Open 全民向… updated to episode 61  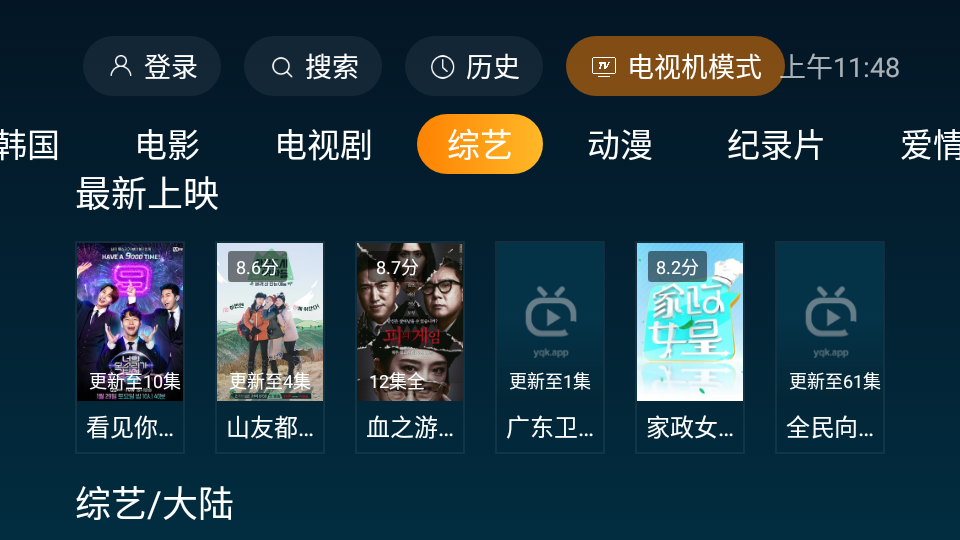[830, 346]
